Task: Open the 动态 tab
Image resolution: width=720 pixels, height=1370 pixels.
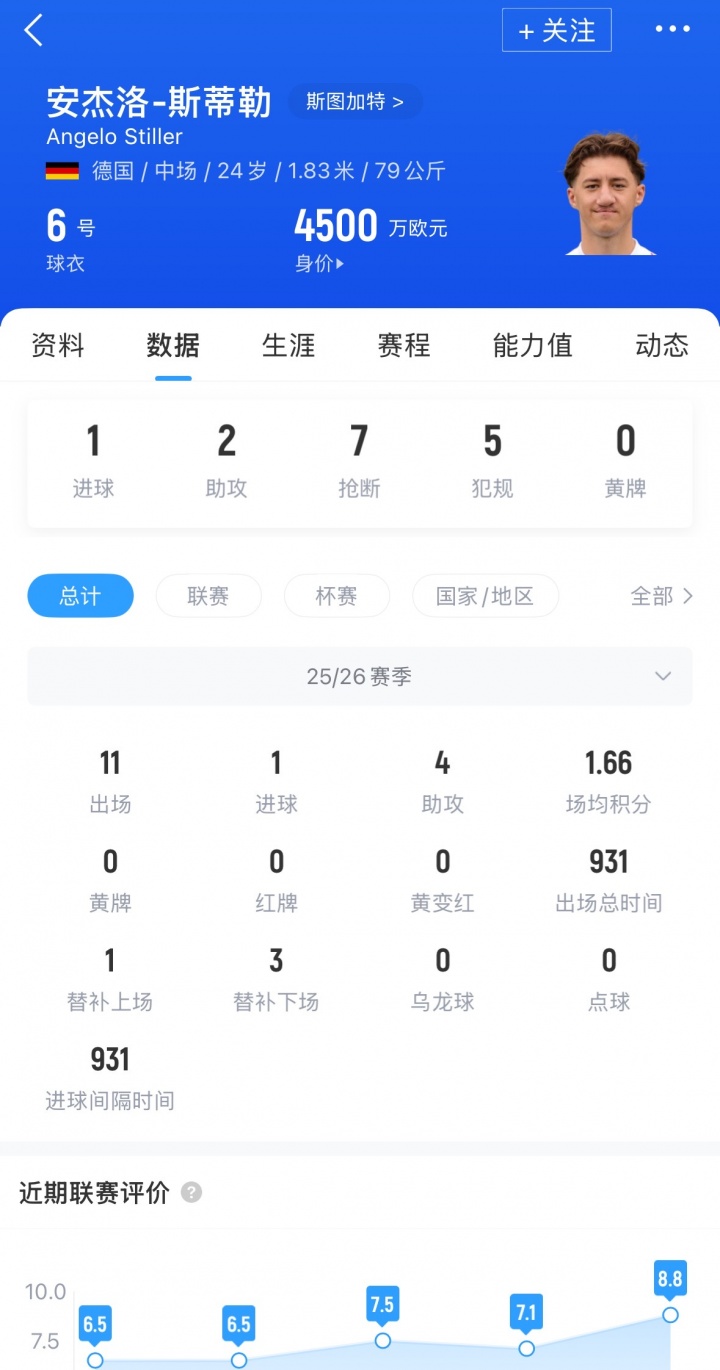Action: tap(662, 346)
